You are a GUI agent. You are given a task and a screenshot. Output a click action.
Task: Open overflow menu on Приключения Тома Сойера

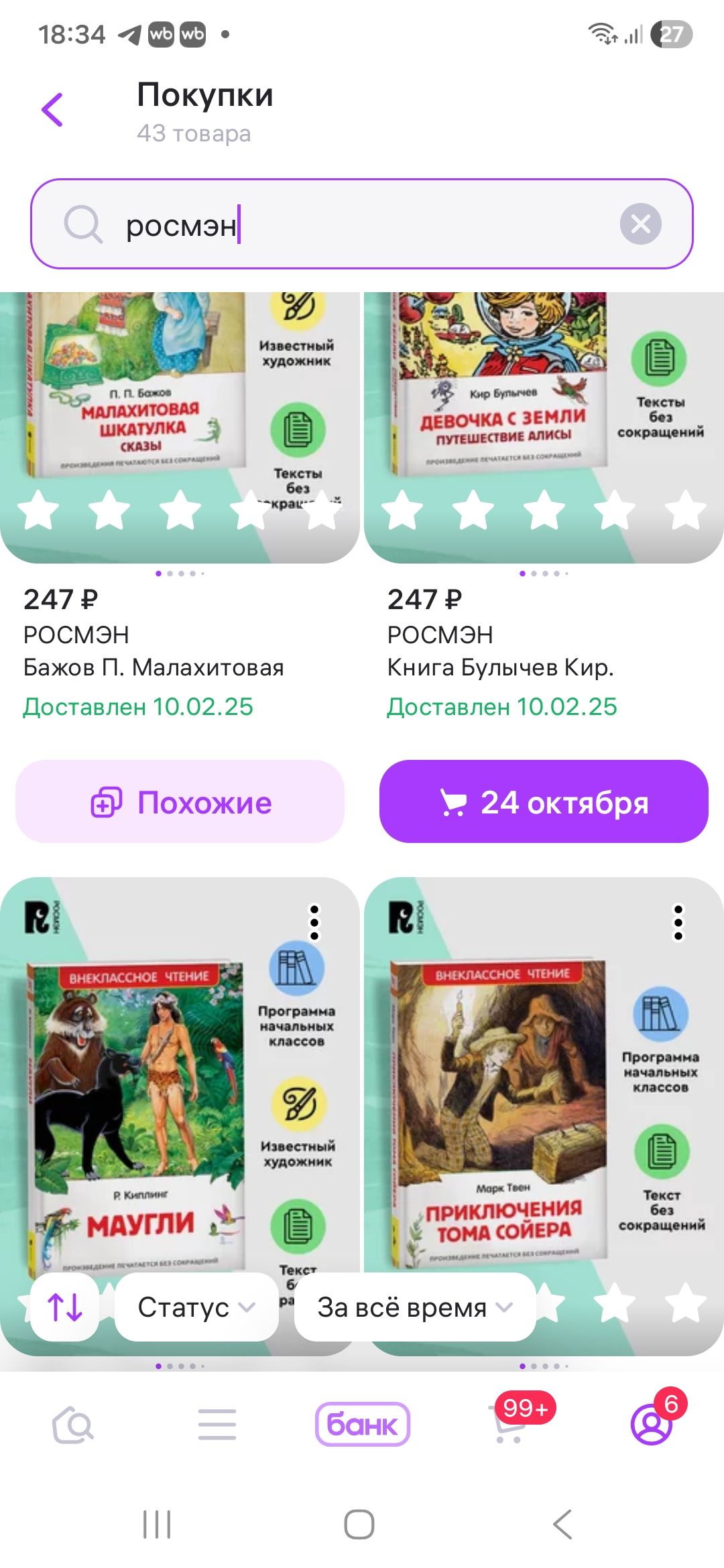pyautogui.click(x=678, y=923)
